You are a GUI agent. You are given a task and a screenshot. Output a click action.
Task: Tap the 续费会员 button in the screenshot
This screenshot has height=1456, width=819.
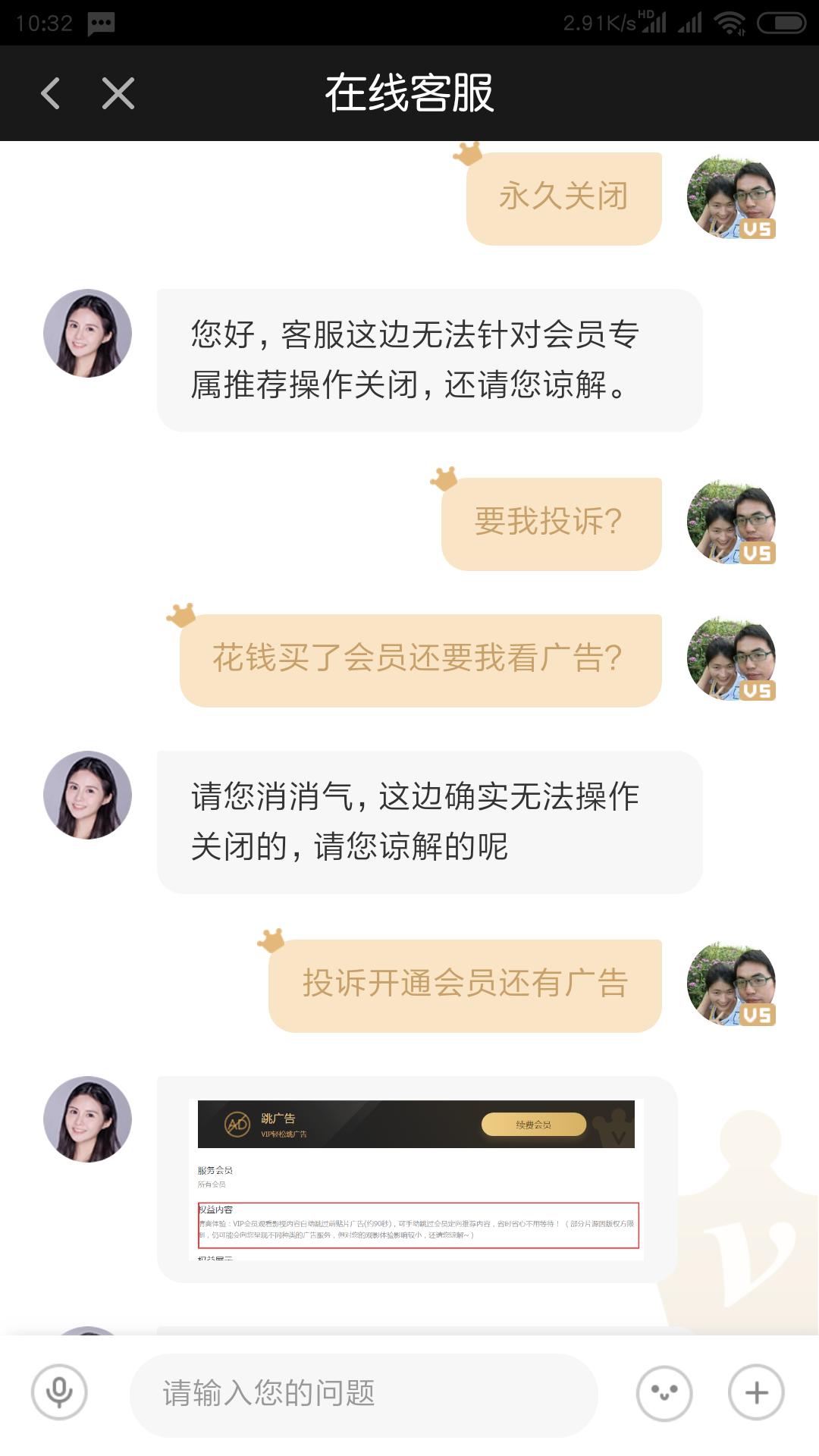coord(532,1125)
